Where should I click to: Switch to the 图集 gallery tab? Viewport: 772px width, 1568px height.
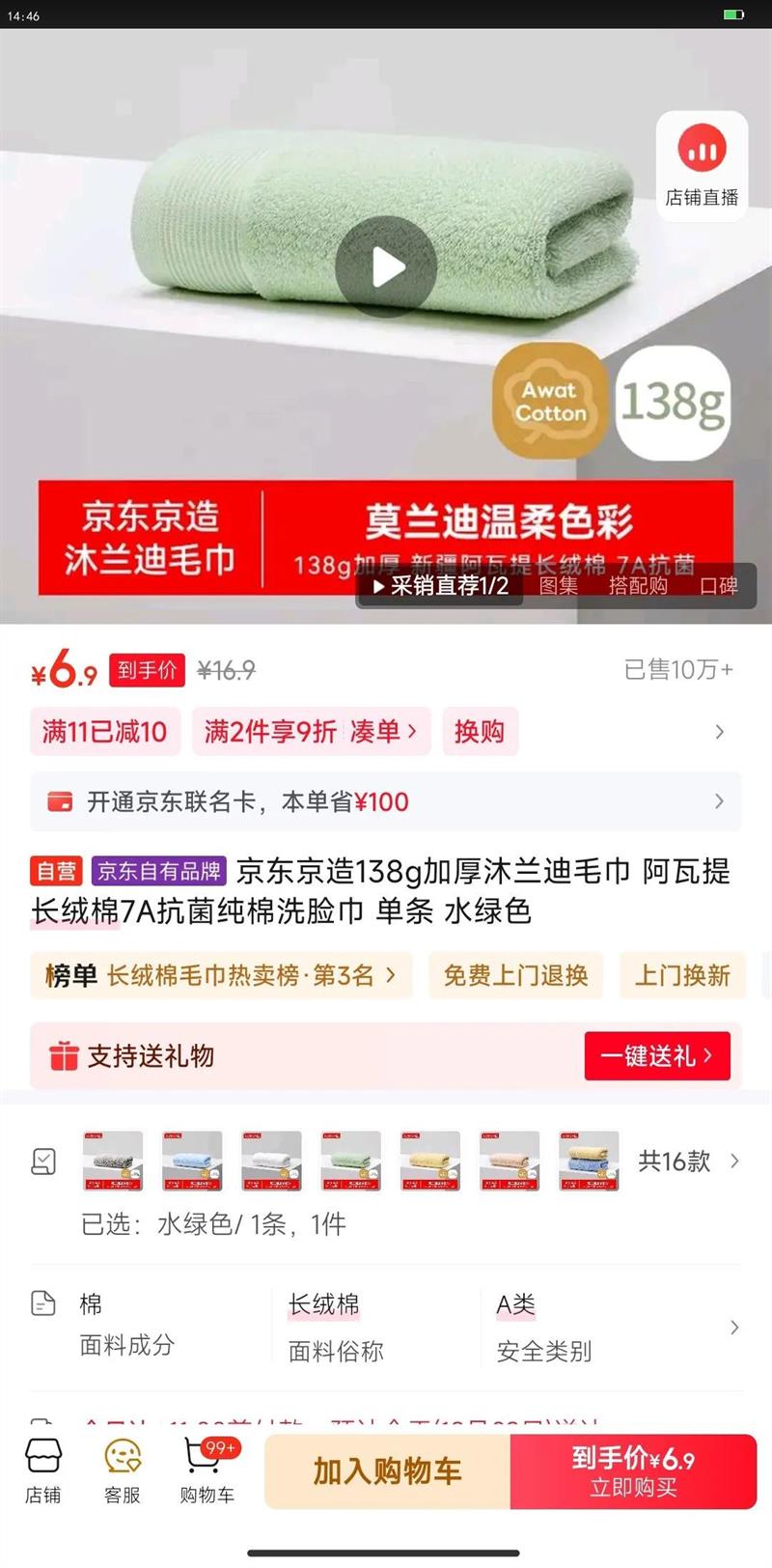coord(559,586)
